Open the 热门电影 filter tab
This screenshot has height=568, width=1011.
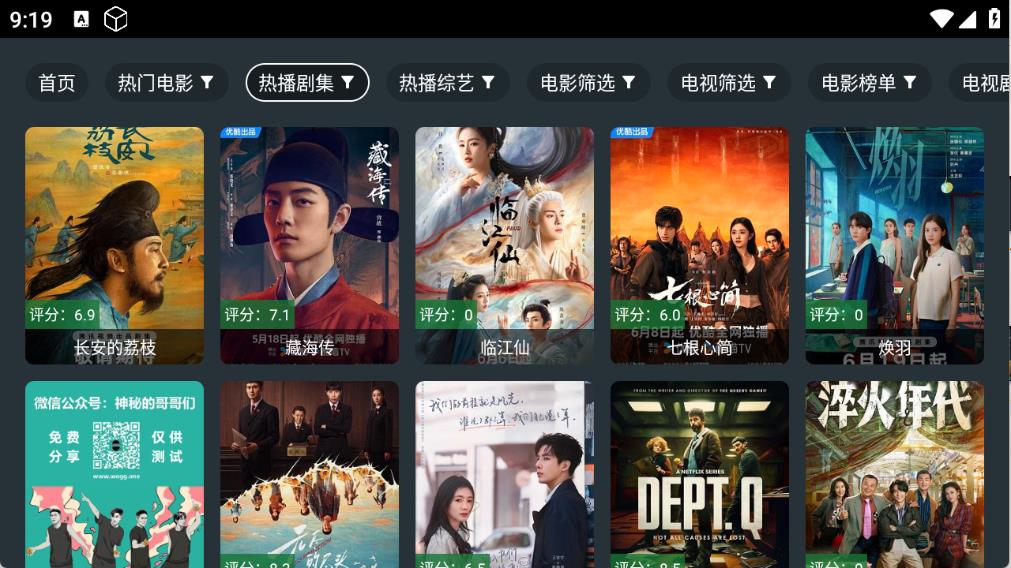tap(166, 83)
